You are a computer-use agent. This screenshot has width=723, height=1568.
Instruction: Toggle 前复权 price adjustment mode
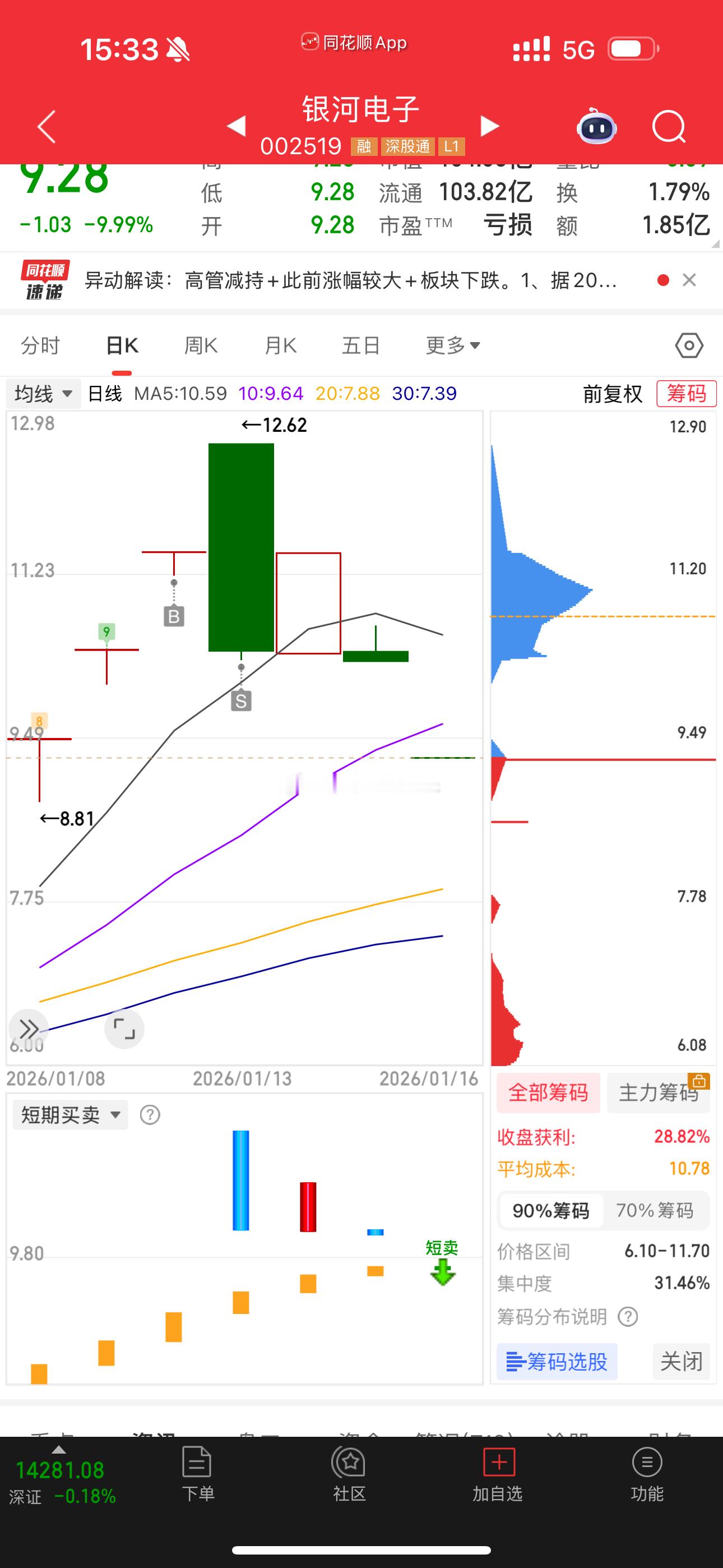[x=611, y=393]
